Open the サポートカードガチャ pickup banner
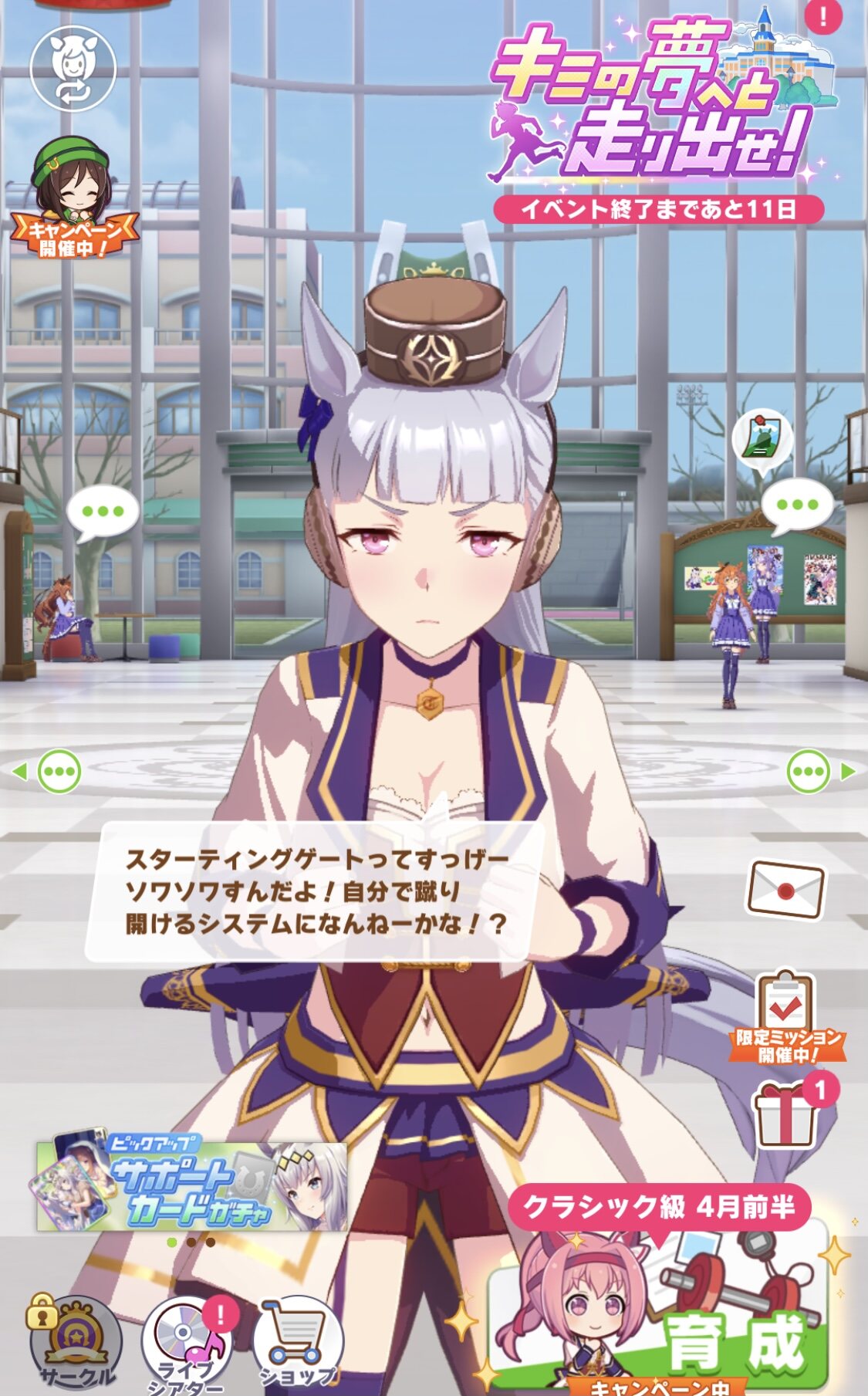Image resolution: width=868 pixels, height=1396 pixels. [191, 1186]
